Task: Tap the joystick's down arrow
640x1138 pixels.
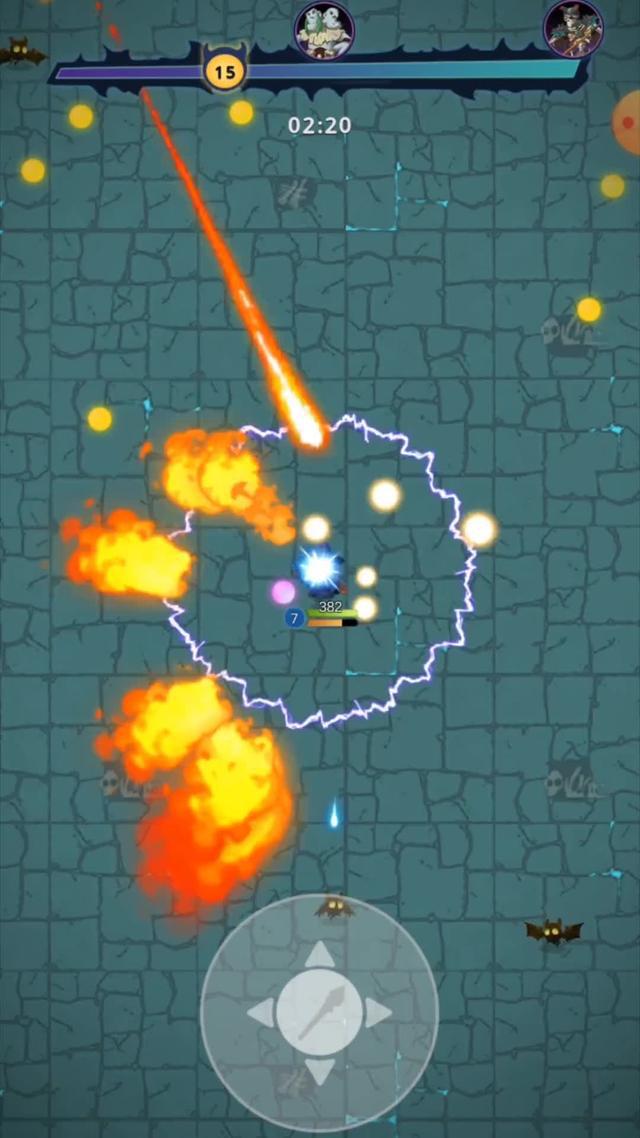Action: (320, 1072)
